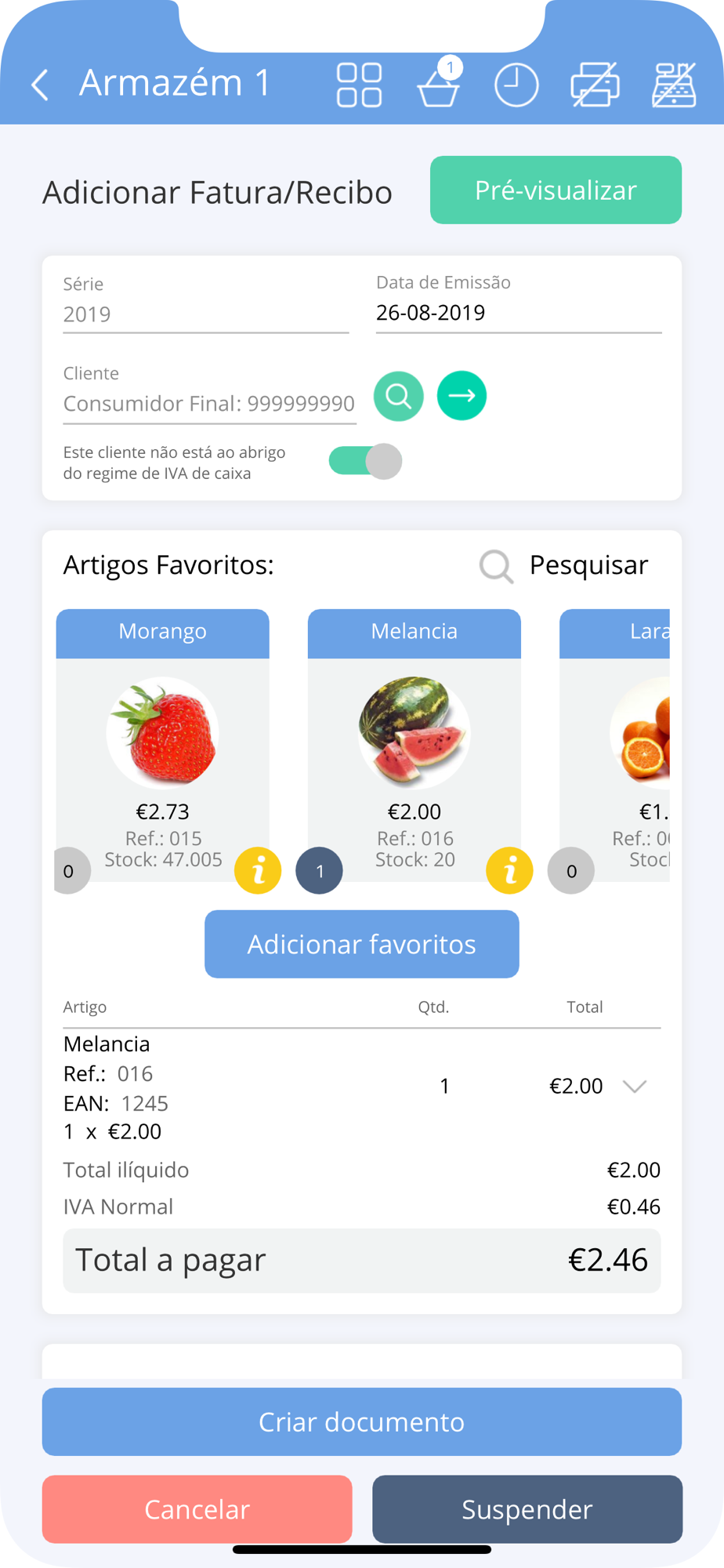Tap the Pré-visualizar button

tap(556, 190)
